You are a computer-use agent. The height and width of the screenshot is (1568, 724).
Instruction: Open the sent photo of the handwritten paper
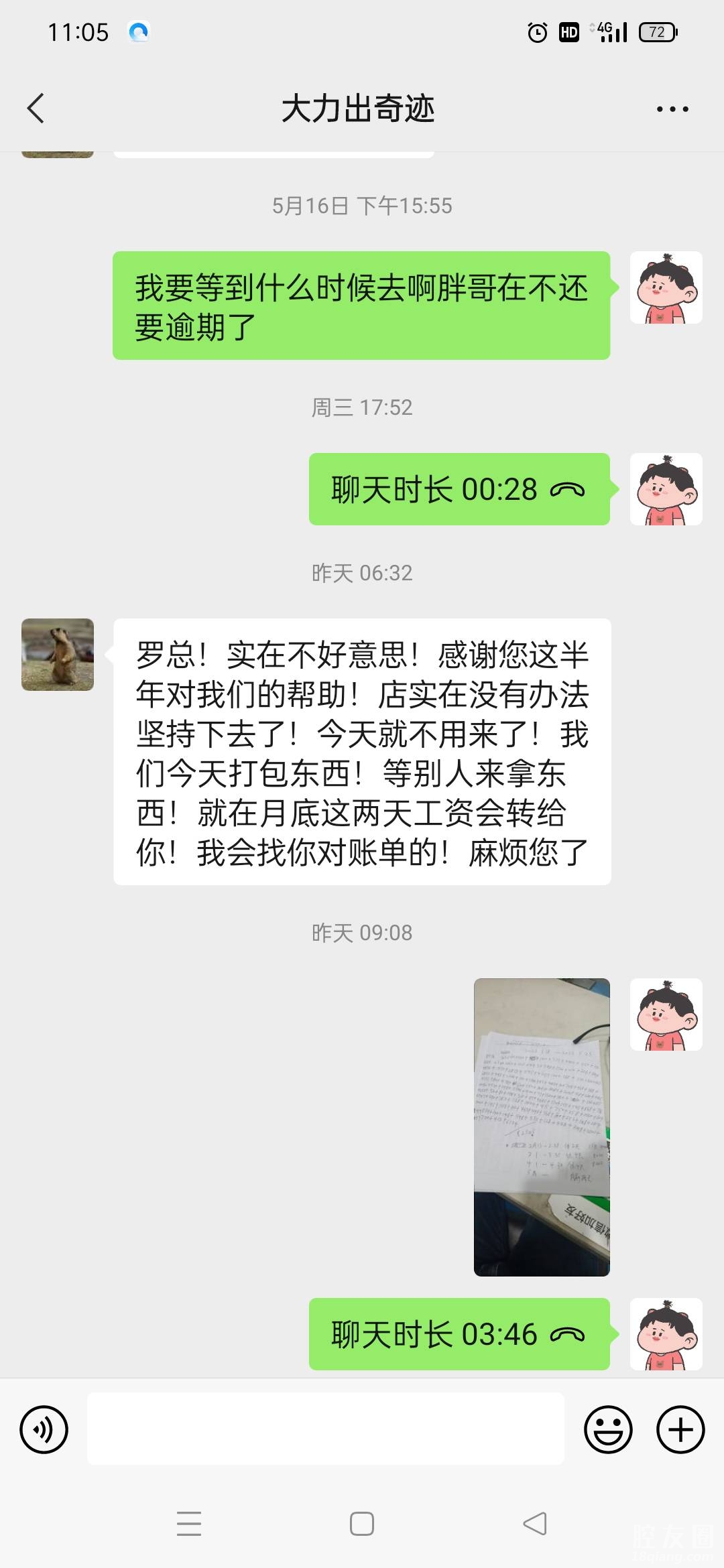[542, 1126]
